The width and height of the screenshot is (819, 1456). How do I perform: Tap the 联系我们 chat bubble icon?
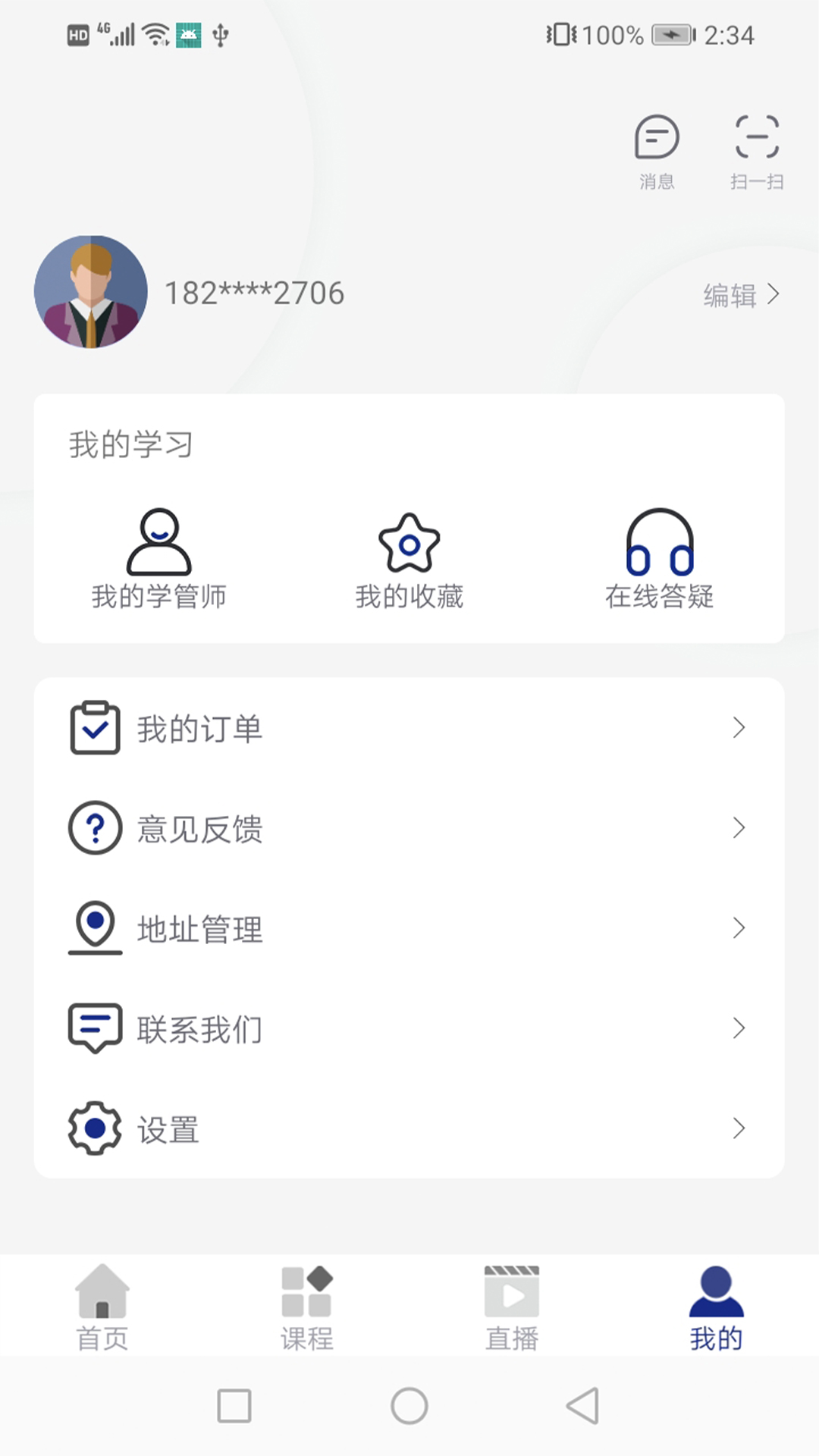[x=94, y=1028]
